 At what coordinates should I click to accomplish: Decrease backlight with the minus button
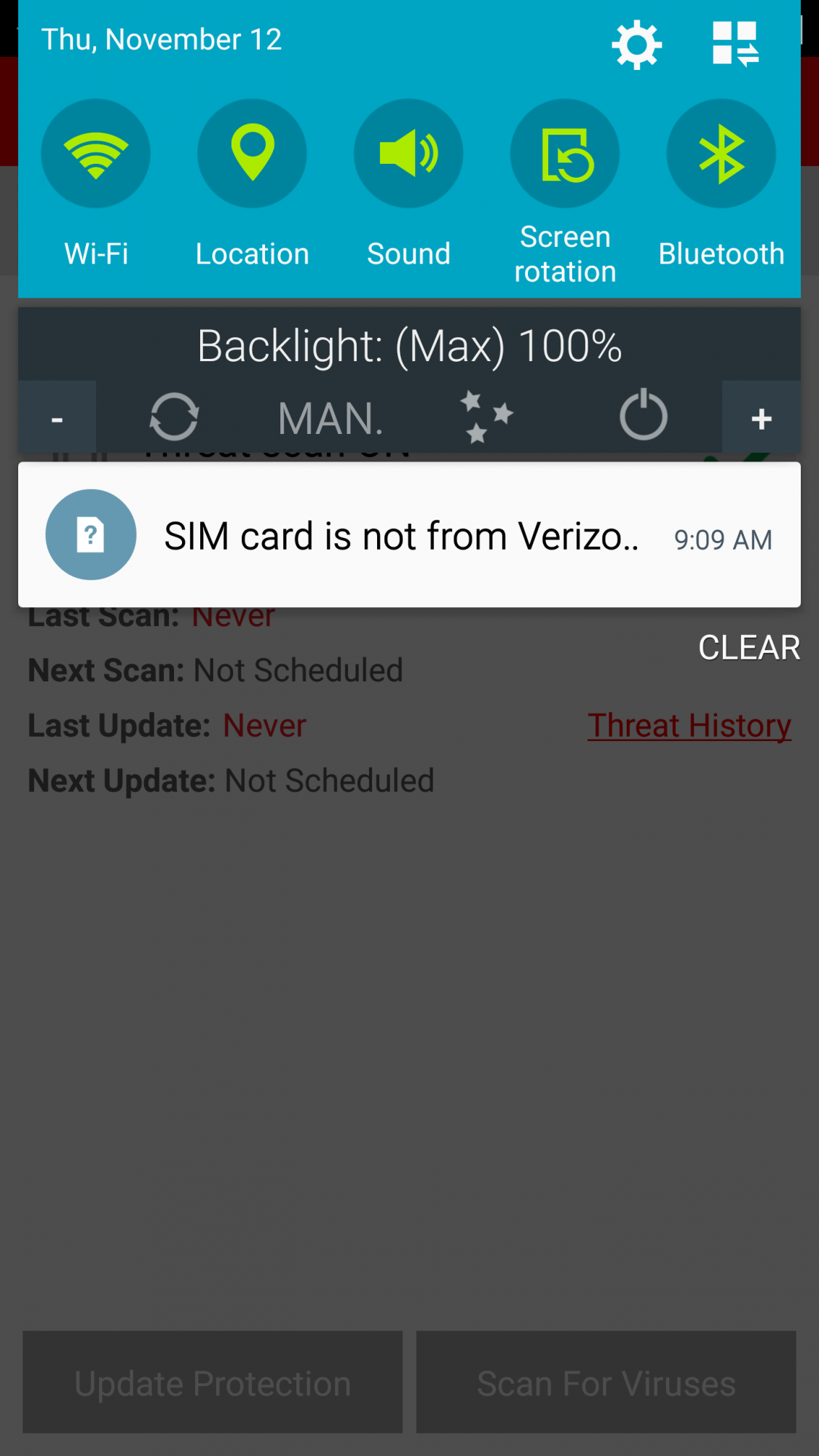57,417
